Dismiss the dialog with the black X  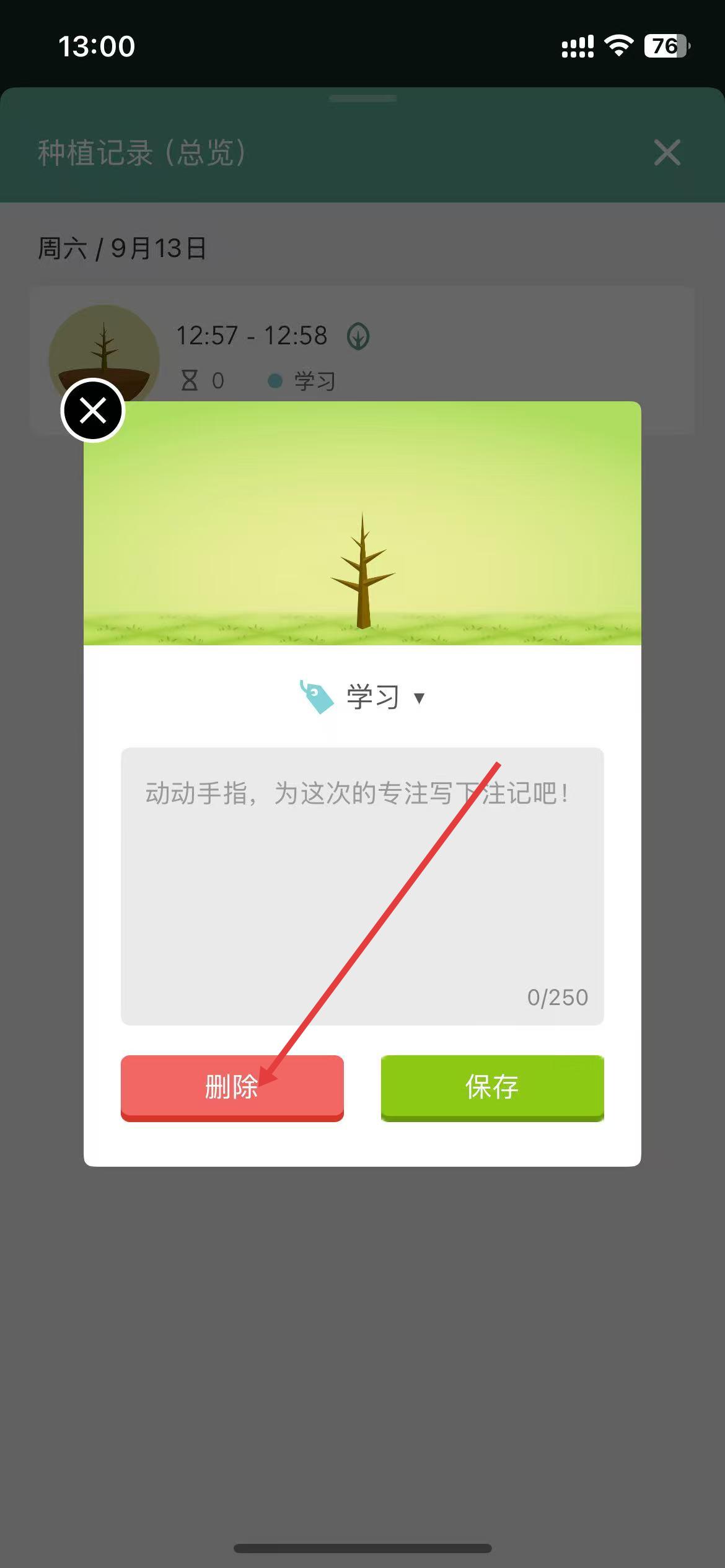click(x=93, y=410)
